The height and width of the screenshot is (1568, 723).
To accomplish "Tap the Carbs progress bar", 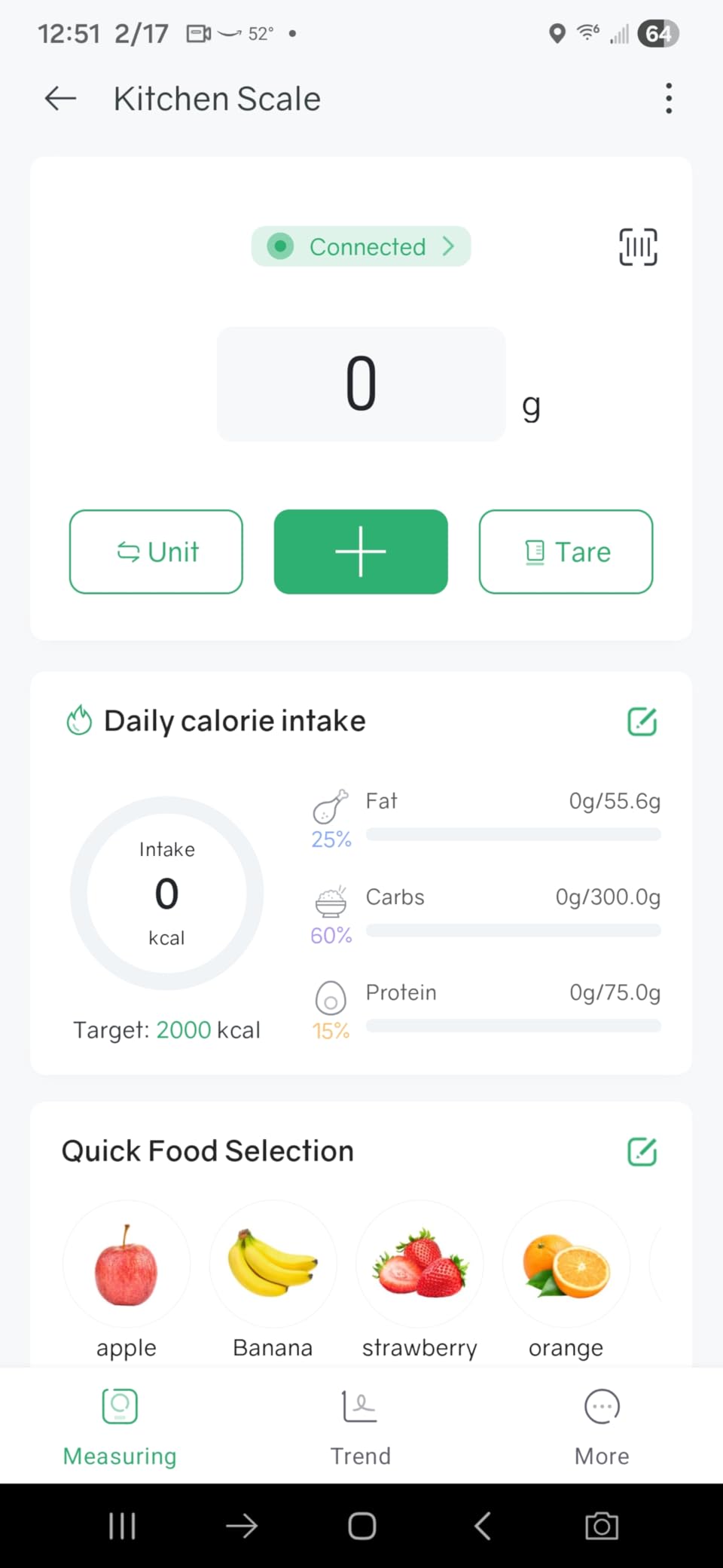I will pos(513,930).
